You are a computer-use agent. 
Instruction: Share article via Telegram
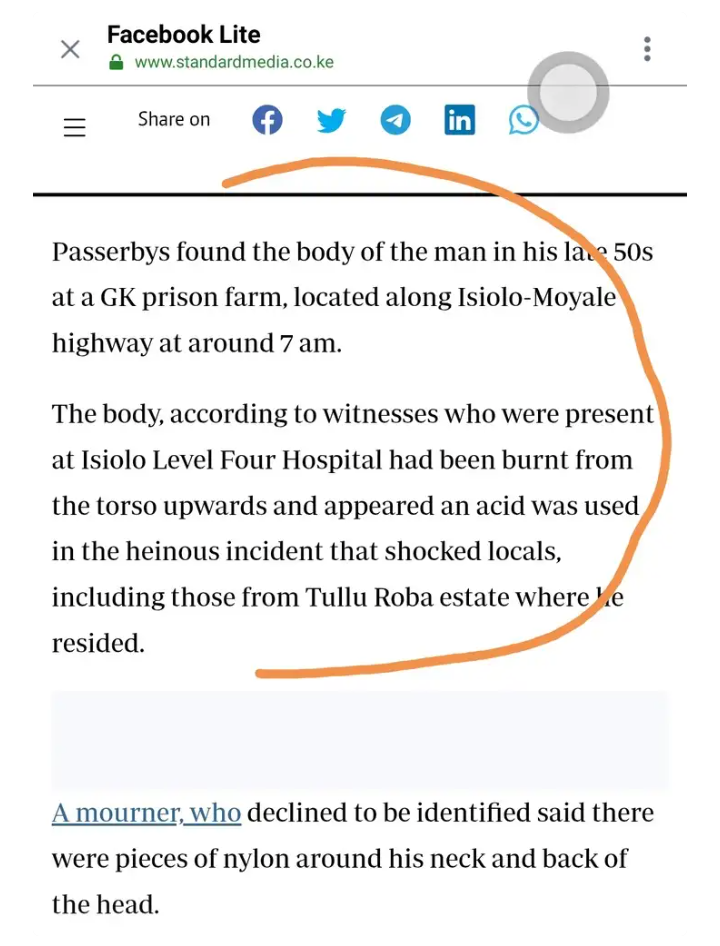click(x=395, y=121)
